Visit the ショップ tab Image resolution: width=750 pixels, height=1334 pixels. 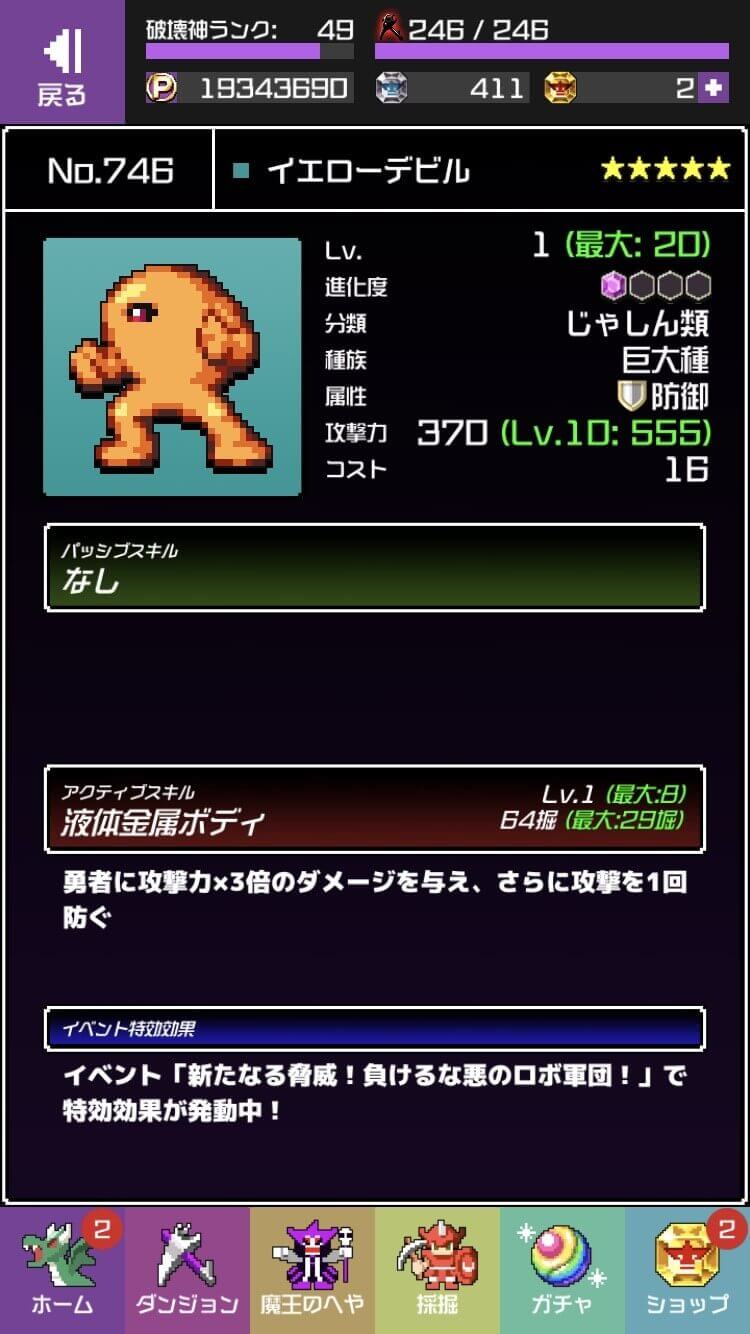[x=687, y=1270]
